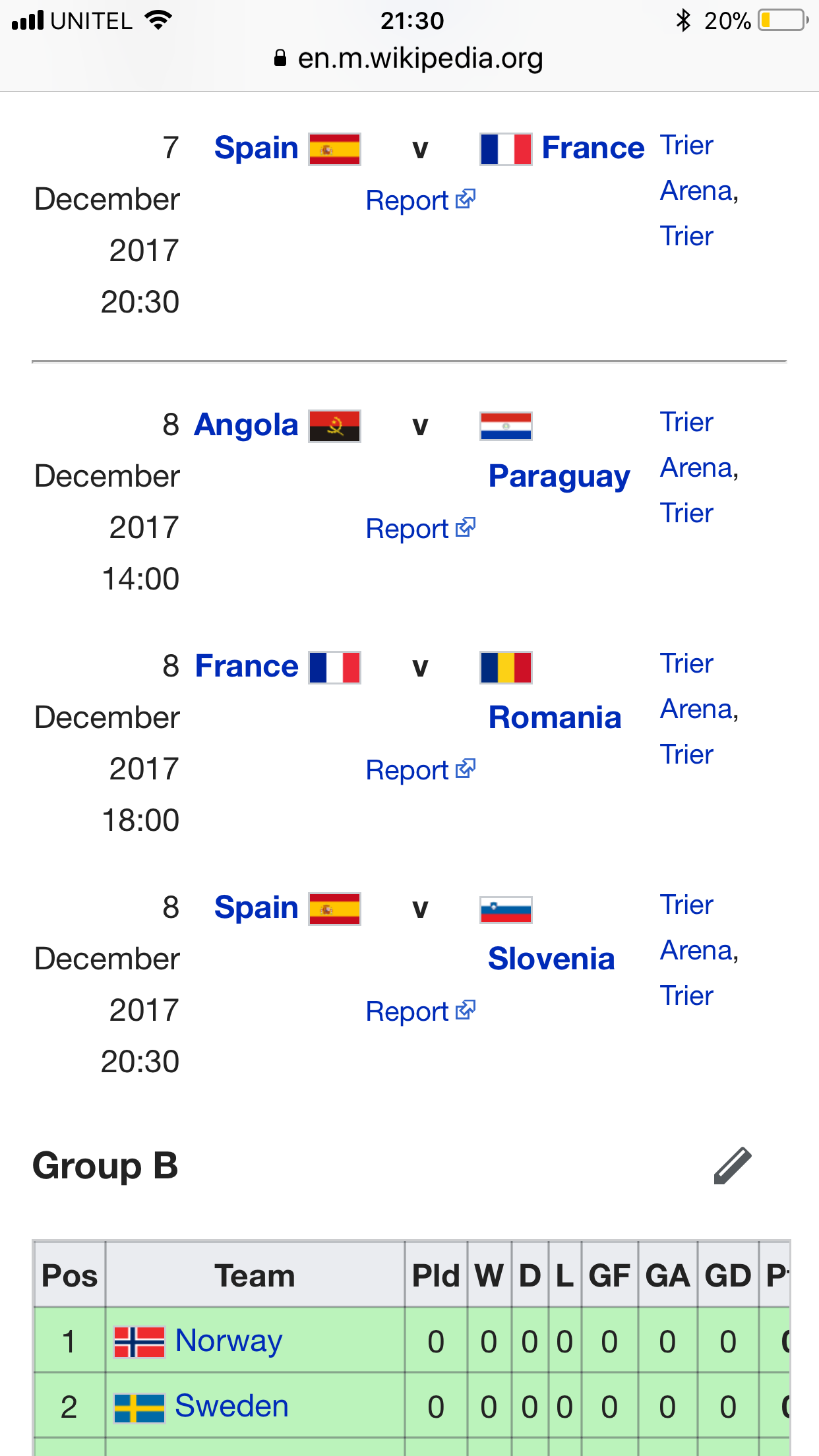Open Norway in Group B table
Screen dimensions: 819x1456
[x=228, y=1341]
